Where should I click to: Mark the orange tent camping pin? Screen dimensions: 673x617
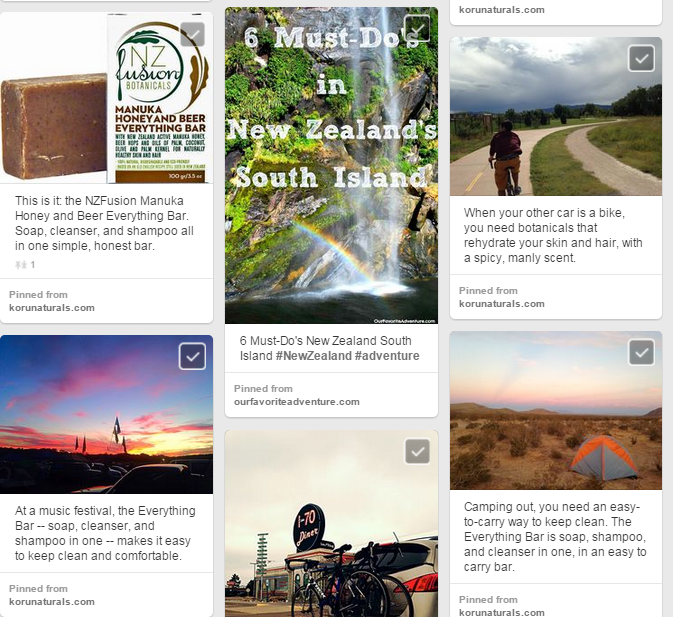click(x=642, y=352)
